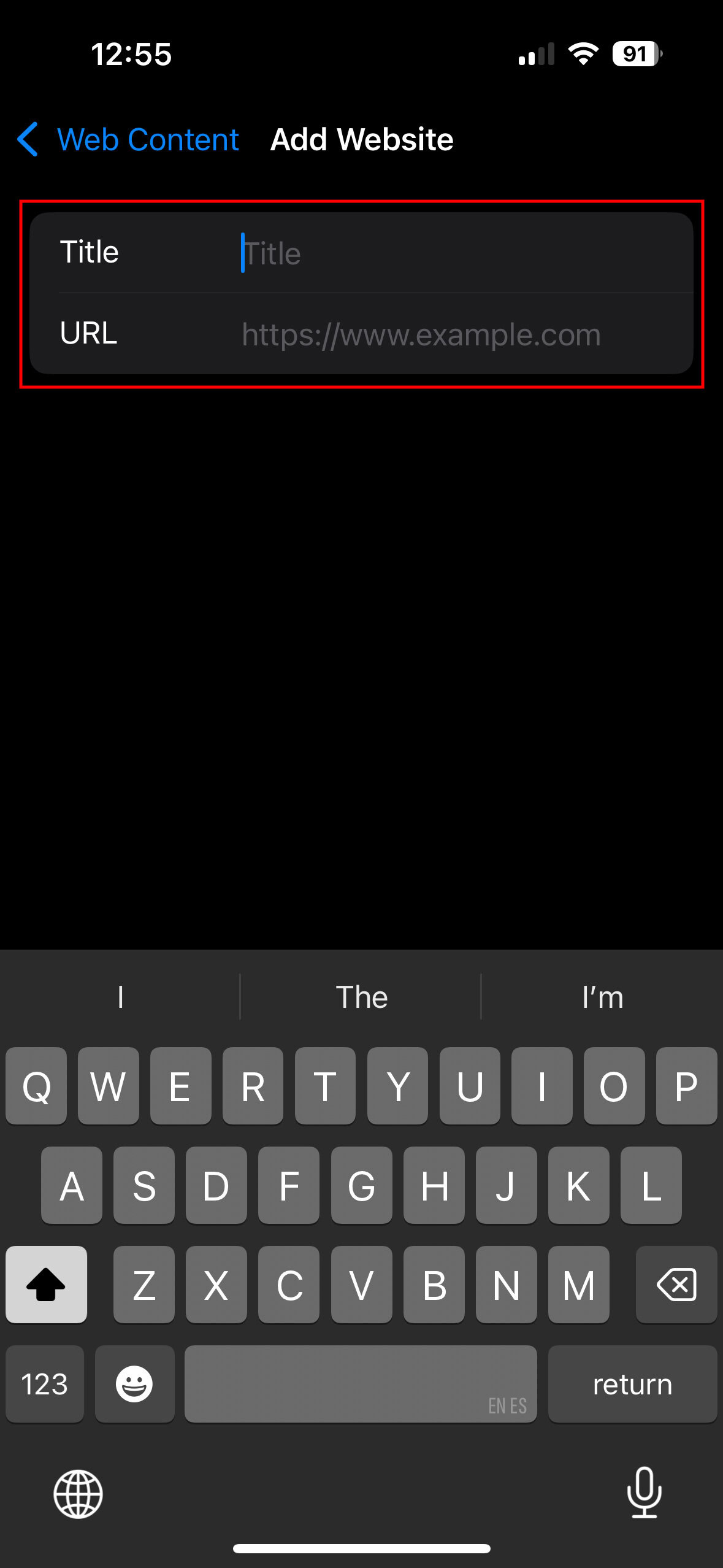
Task: Switch to the 123 numbers keyboard
Action: (x=45, y=1384)
